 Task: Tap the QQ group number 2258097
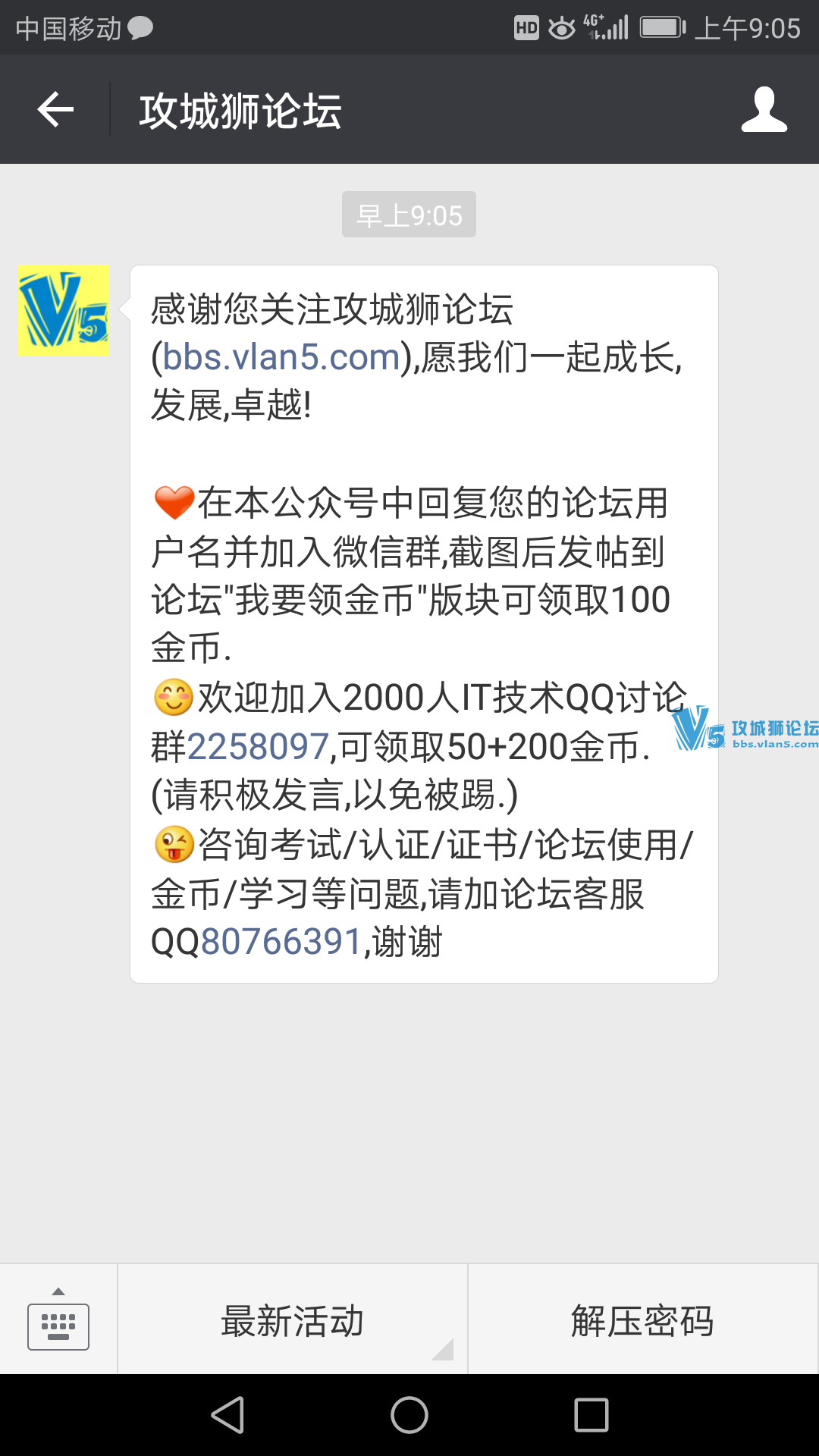tap(258, 747)
